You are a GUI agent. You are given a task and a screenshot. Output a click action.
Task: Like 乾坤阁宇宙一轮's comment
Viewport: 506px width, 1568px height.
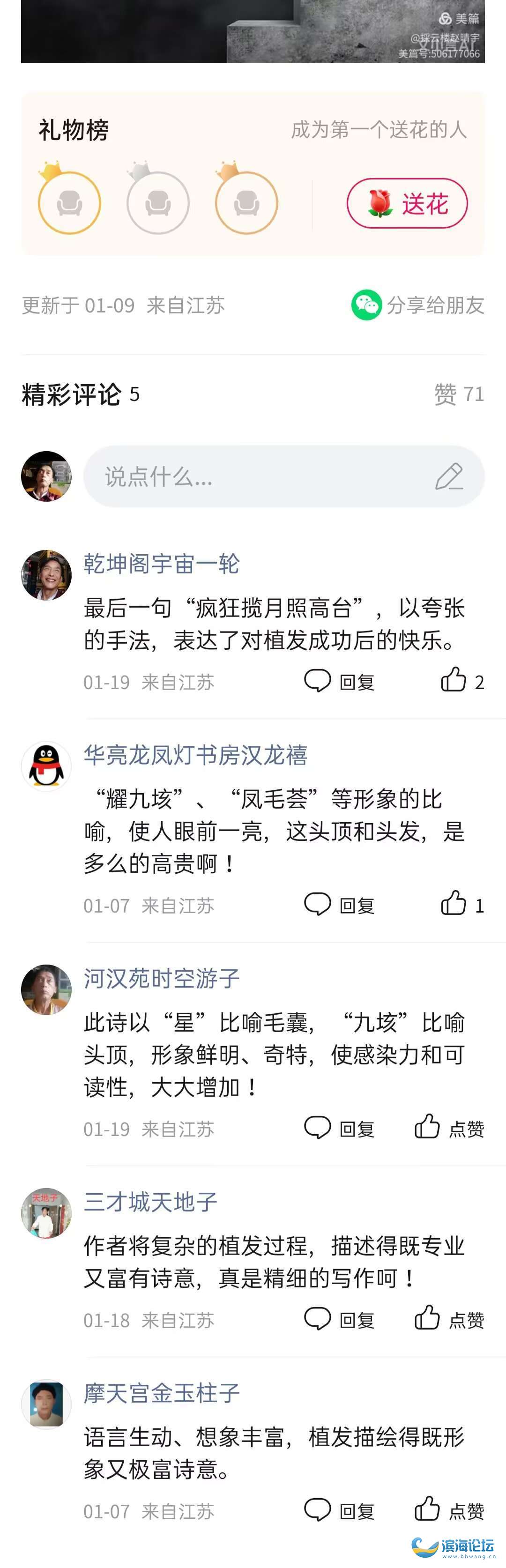point(461,681)
